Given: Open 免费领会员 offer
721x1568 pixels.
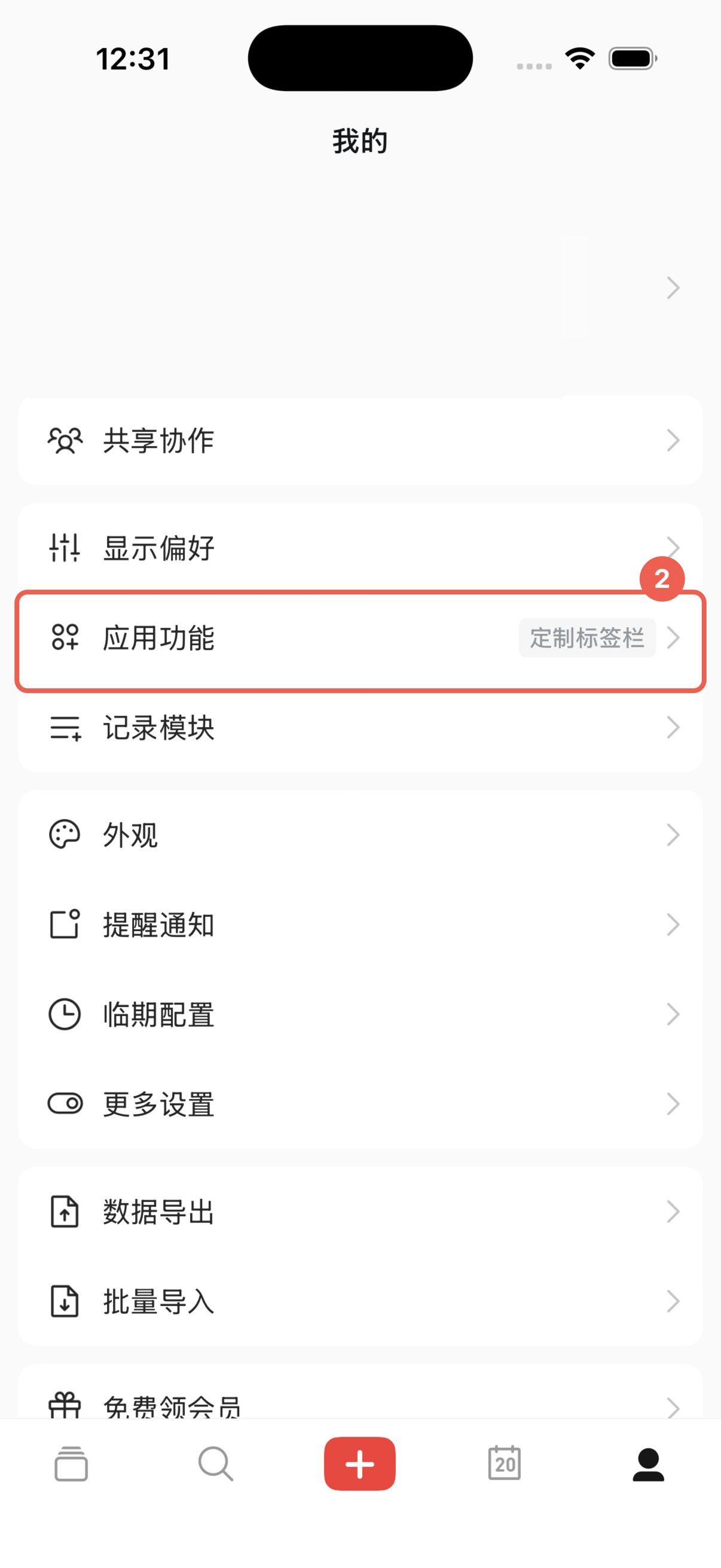Looking at the screenshot, I should [x=360, y=1400].
